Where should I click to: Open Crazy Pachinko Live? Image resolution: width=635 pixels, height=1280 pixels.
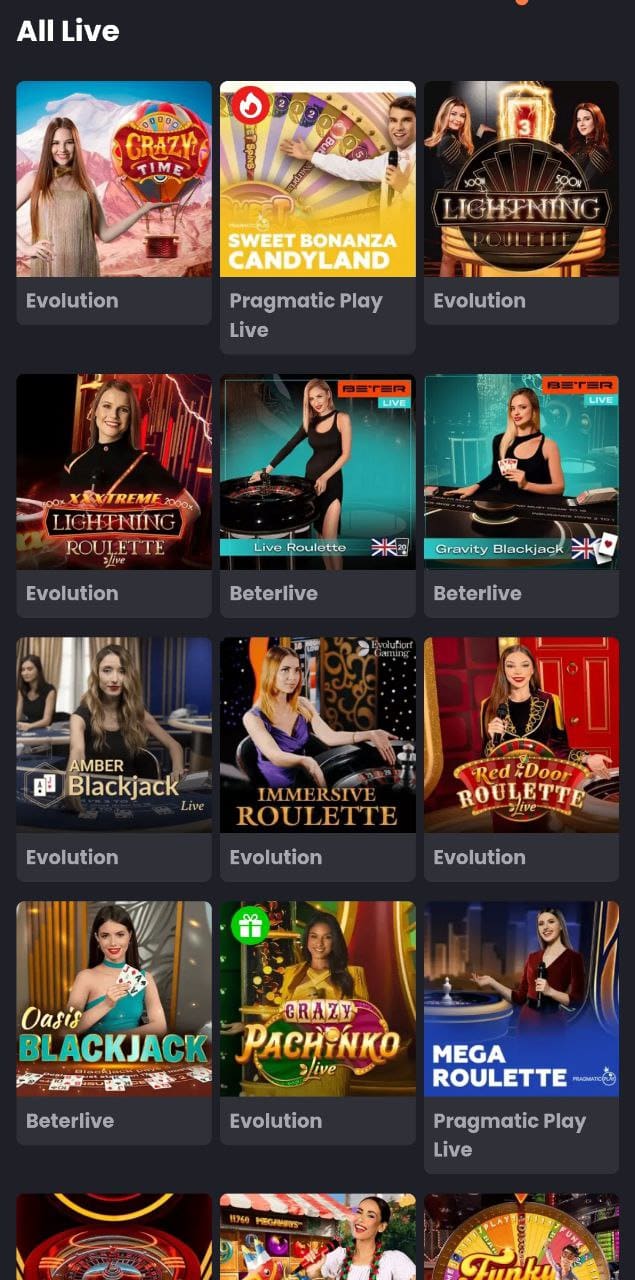(x=318, y=999)
